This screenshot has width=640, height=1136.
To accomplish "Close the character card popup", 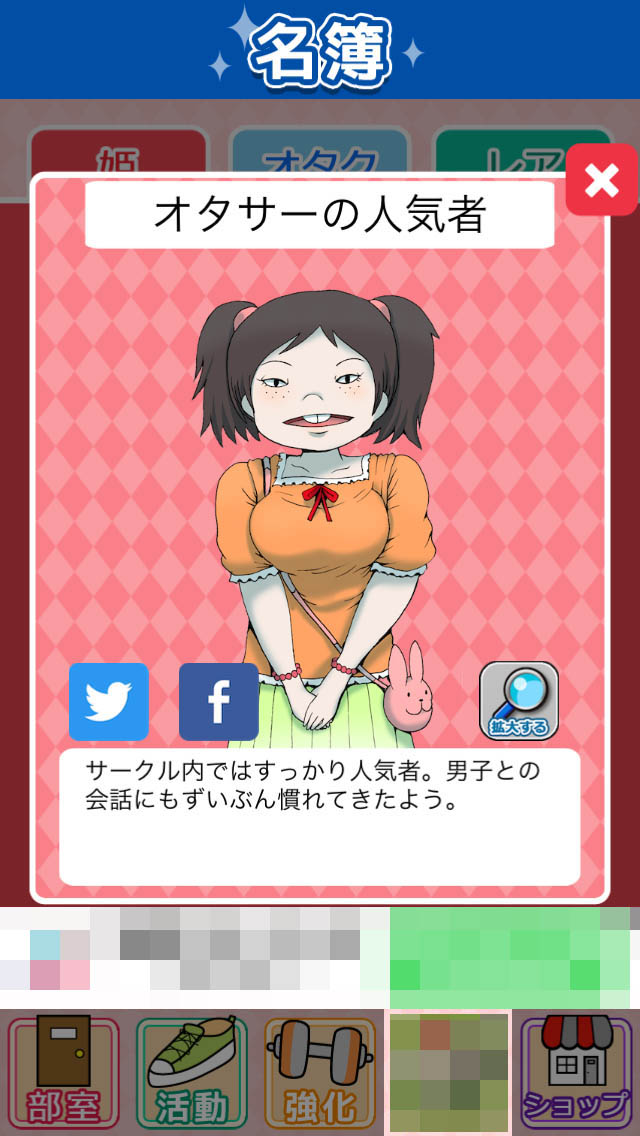I will tap(601, 180).
